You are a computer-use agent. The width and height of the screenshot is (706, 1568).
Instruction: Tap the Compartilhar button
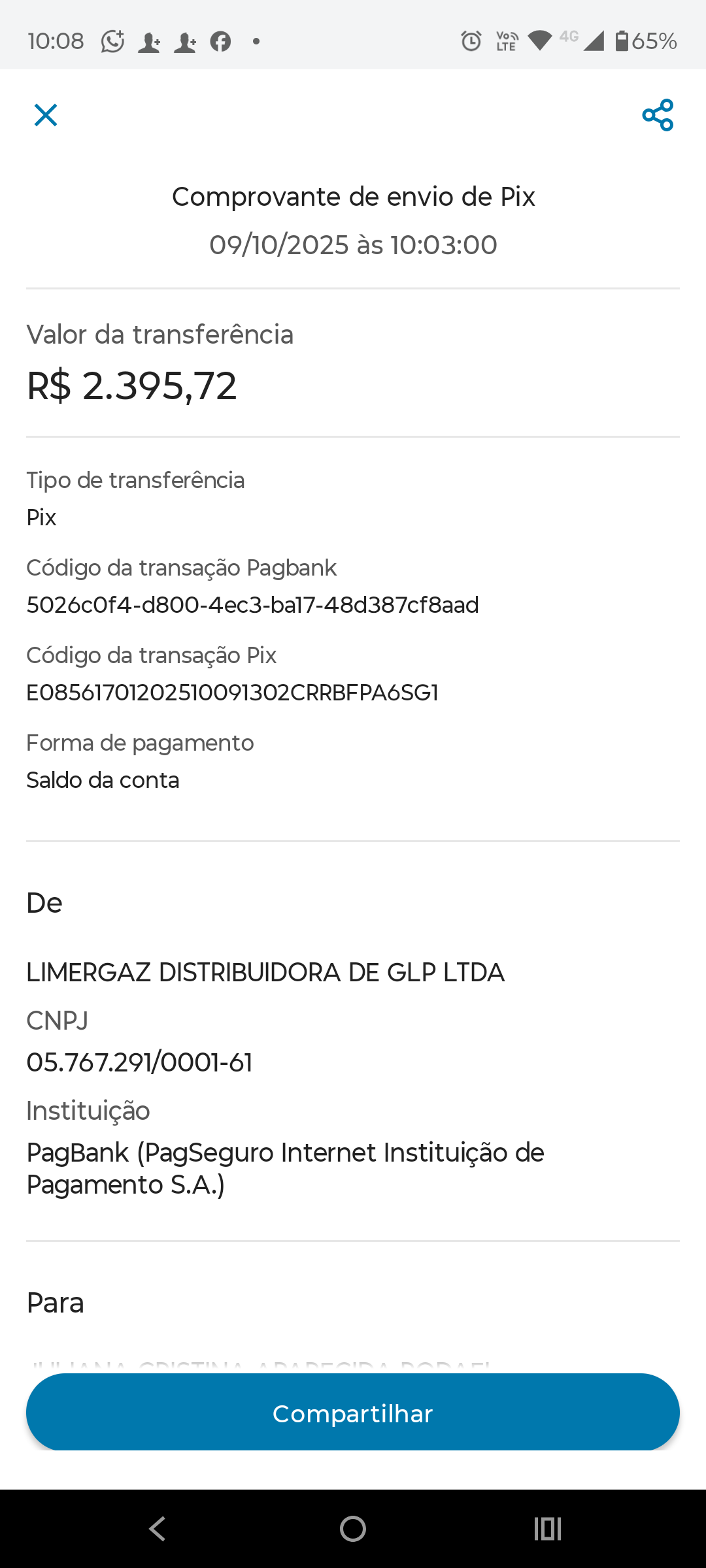(353, 1414)
